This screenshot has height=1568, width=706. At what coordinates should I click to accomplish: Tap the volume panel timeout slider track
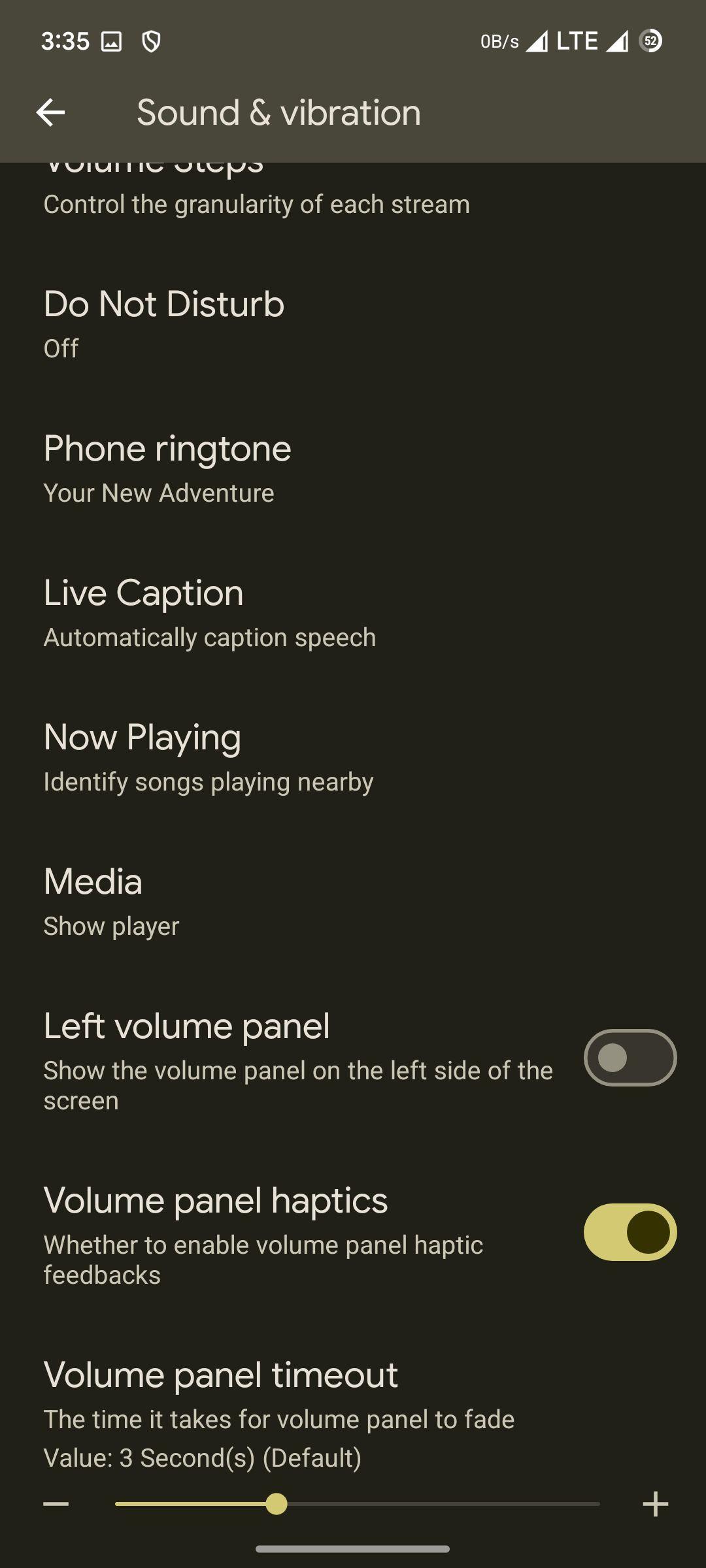(358, 1504)
